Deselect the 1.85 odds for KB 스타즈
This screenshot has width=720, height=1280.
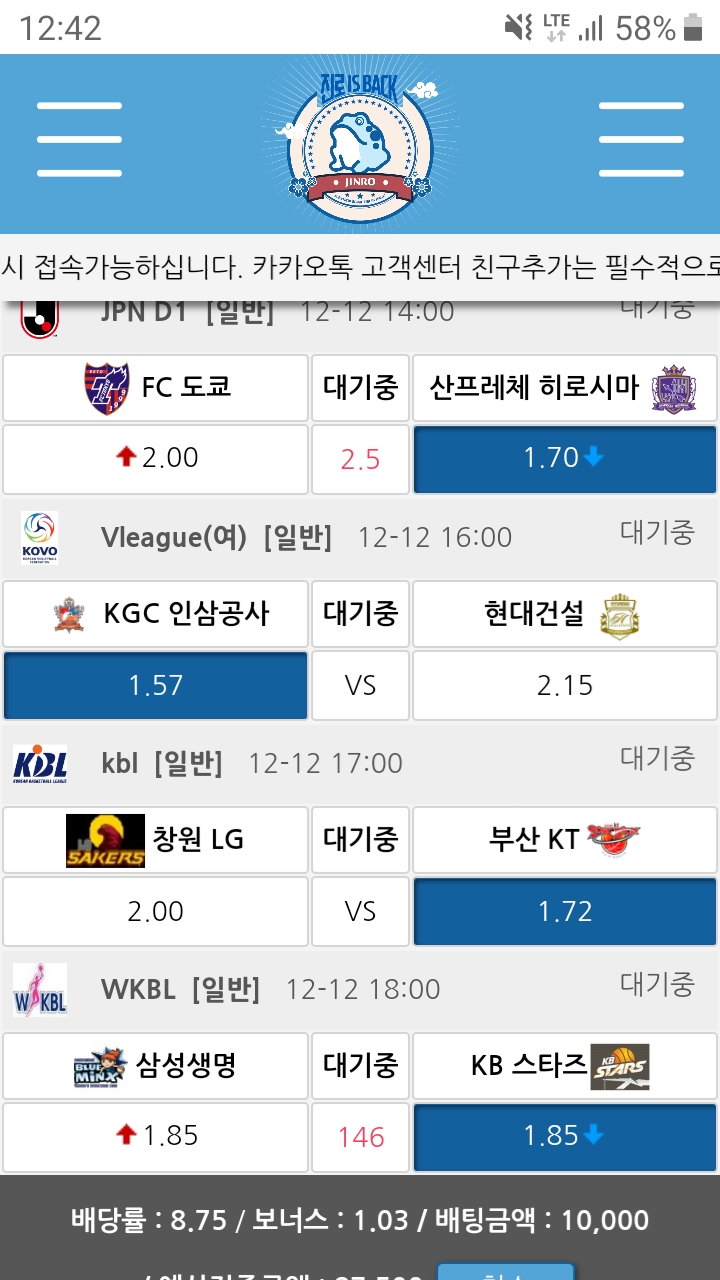click(x=565, y=1137)
